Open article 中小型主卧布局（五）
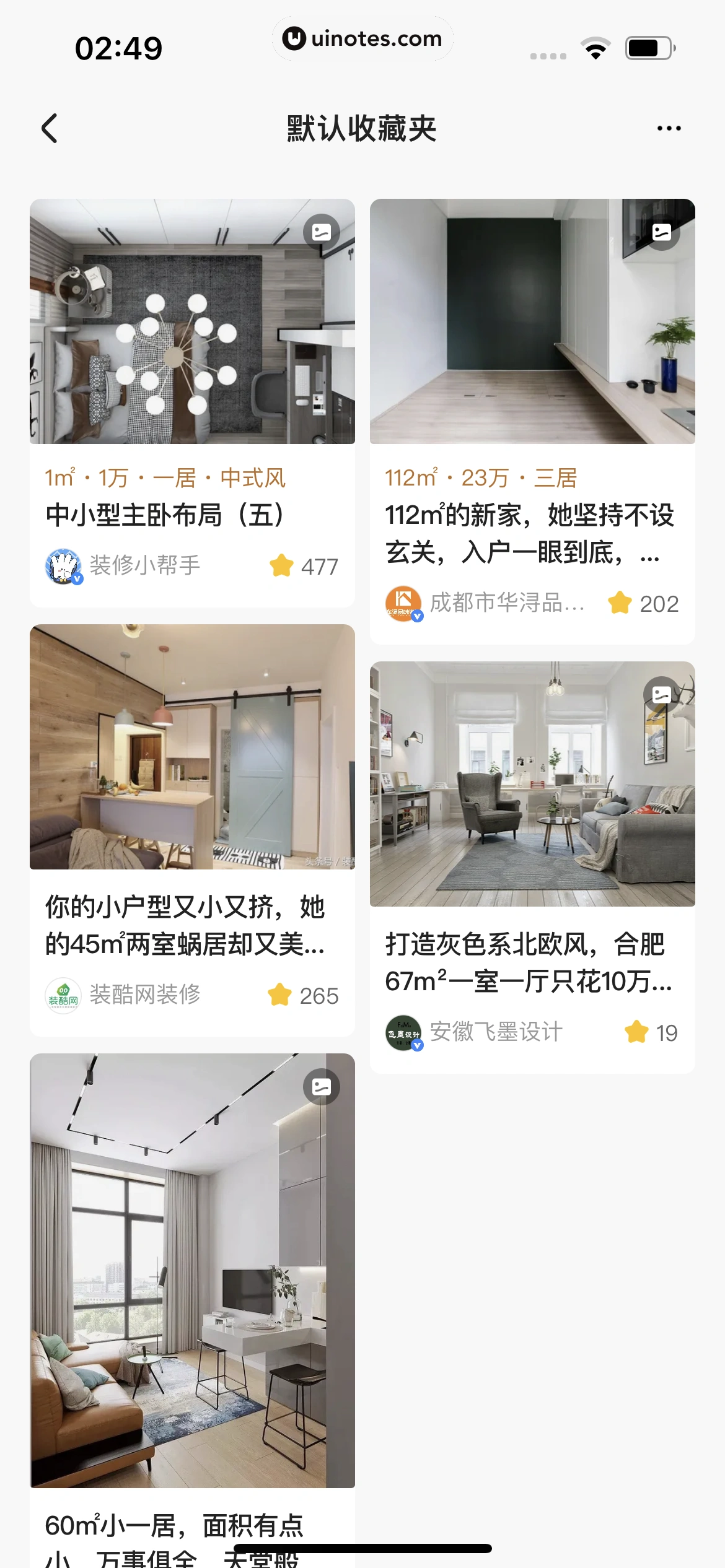This screenshot has width=725, height=1568. pos(164,513)
